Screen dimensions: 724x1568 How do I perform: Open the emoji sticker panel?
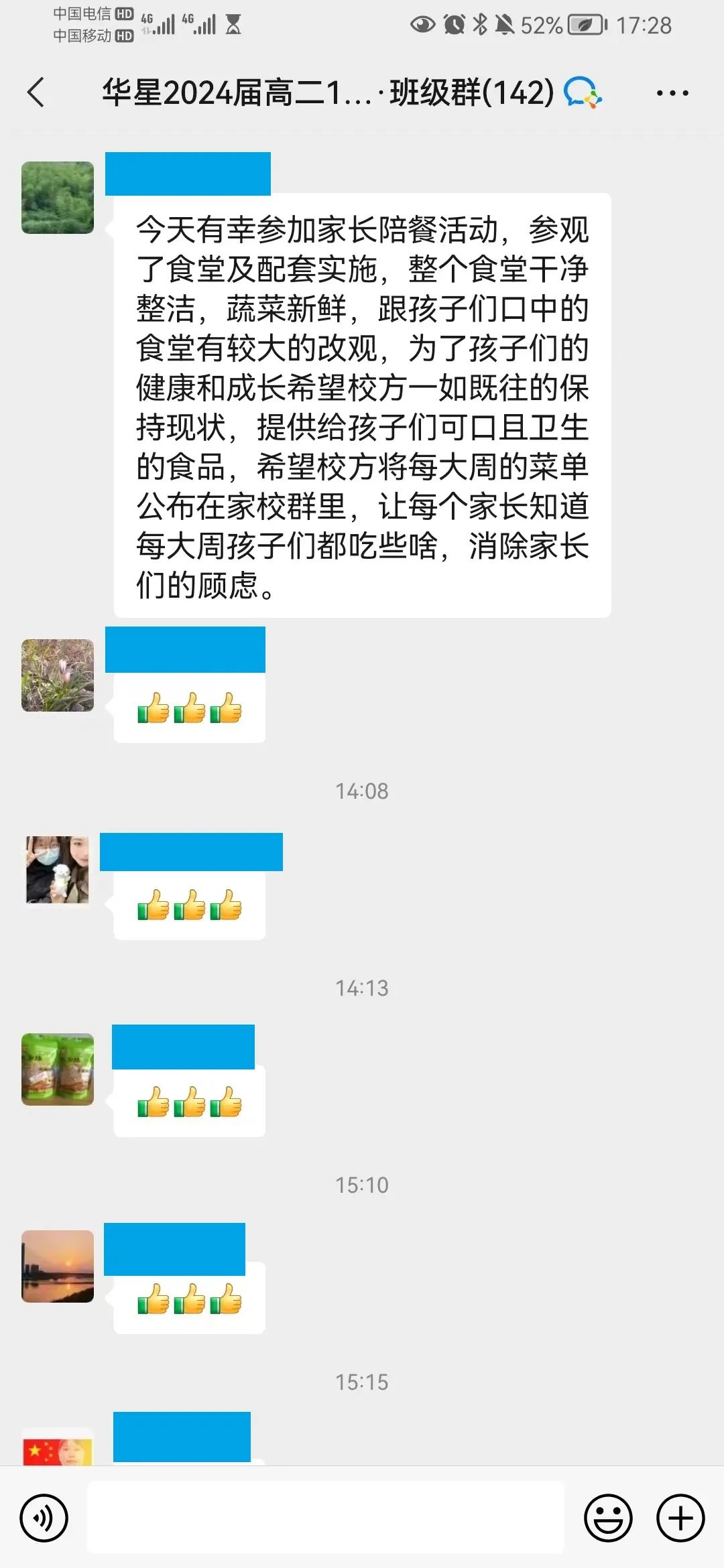pyautogui.click(x=608, y=1518)
